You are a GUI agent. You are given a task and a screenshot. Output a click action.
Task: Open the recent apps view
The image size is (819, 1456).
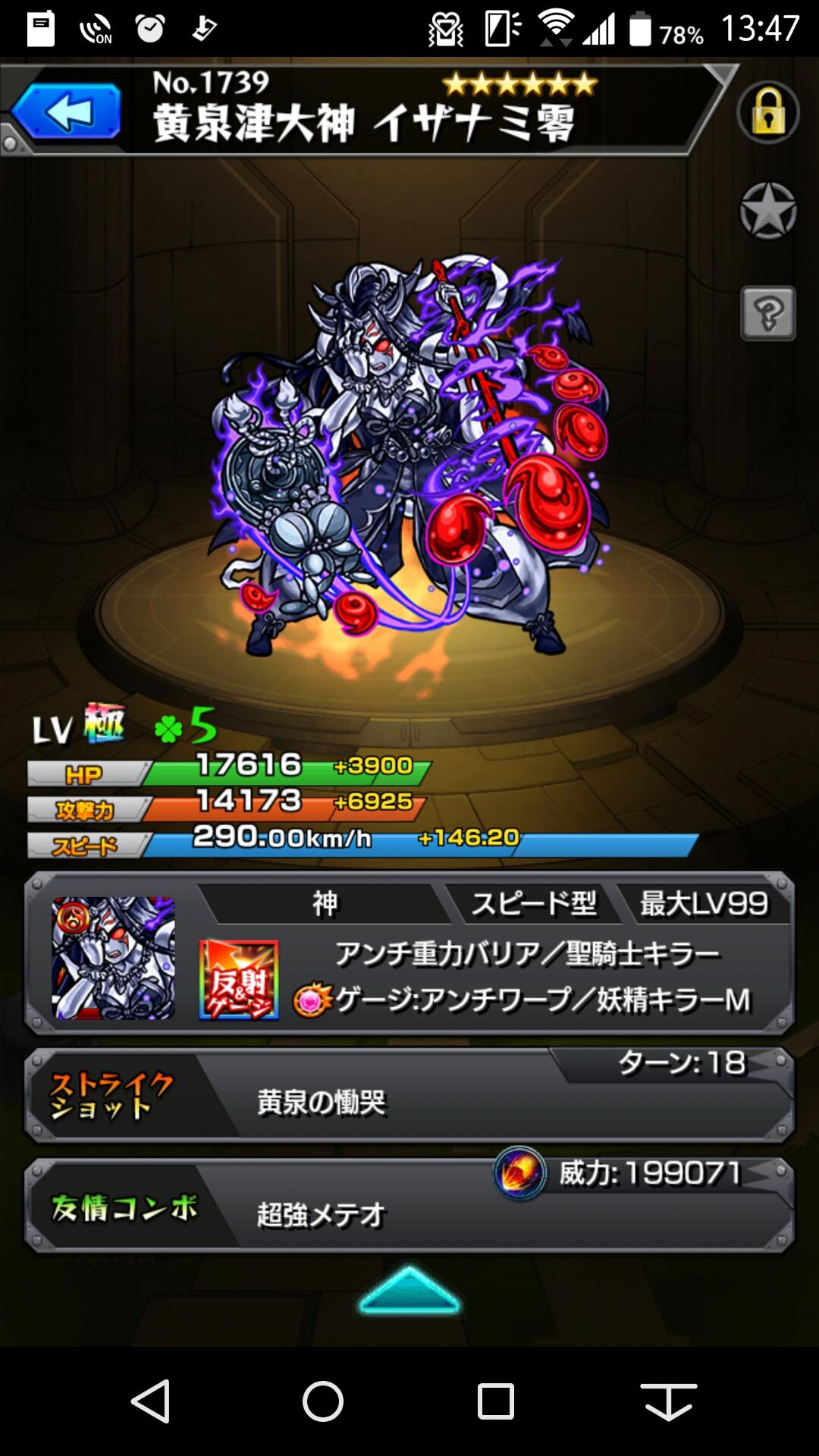point(495,1401)
